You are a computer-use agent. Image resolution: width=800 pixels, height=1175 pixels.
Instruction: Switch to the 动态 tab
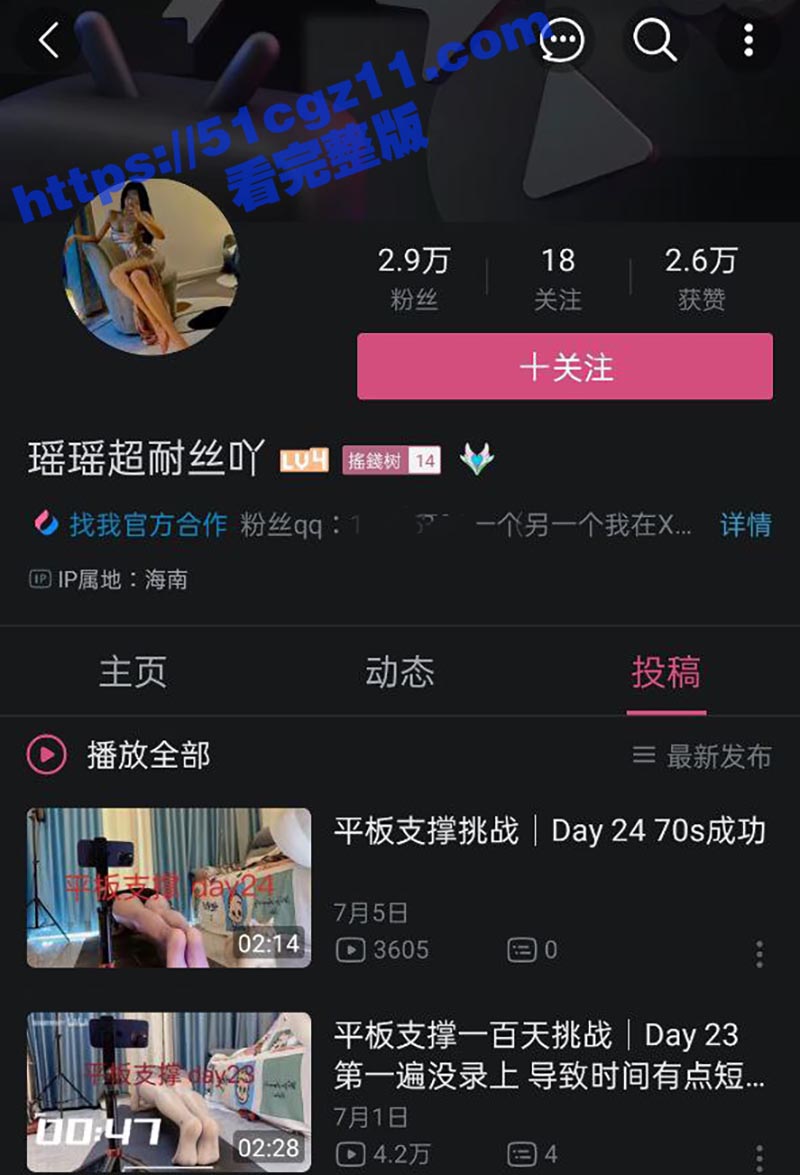(x=401, y=673)
